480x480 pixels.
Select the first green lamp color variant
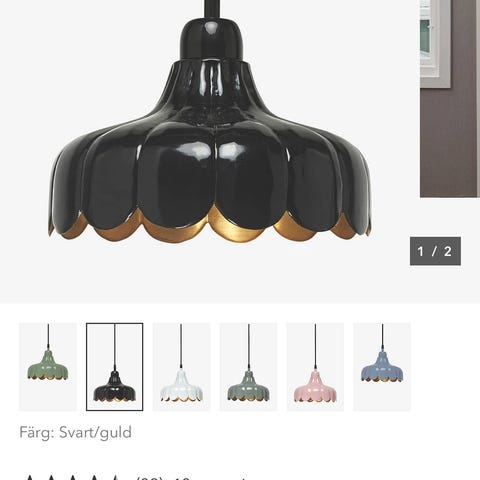pos(48,367)
